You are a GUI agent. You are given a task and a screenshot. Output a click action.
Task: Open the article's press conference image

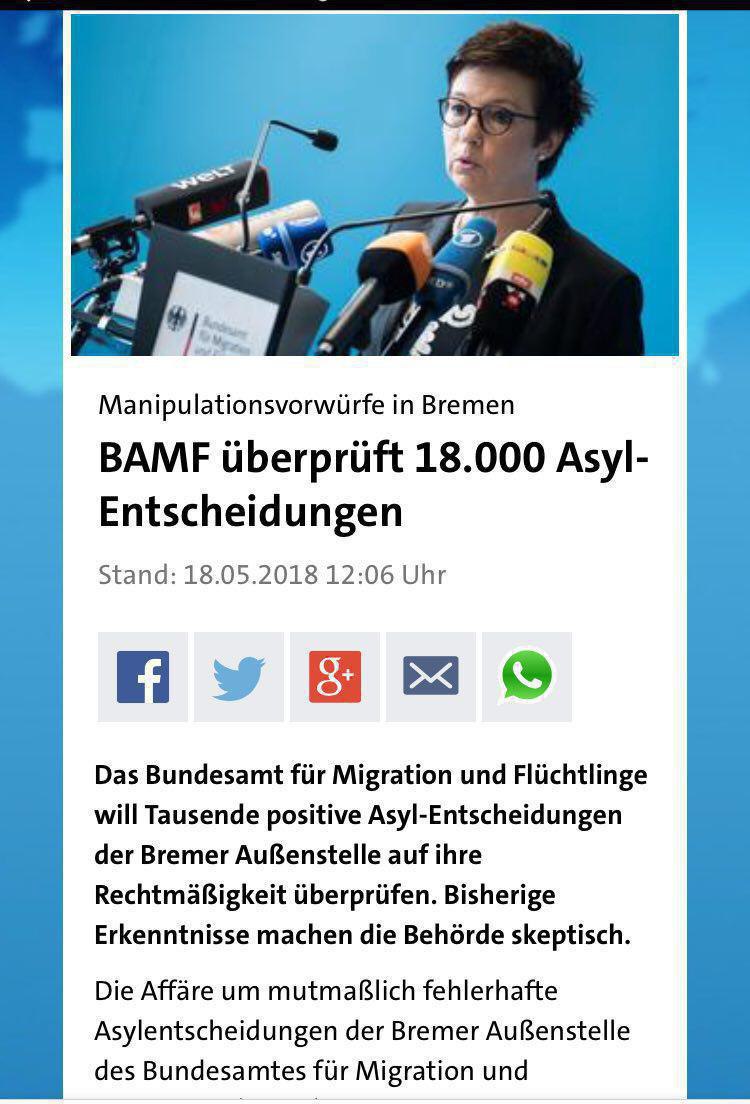click(x=375, y=185)
